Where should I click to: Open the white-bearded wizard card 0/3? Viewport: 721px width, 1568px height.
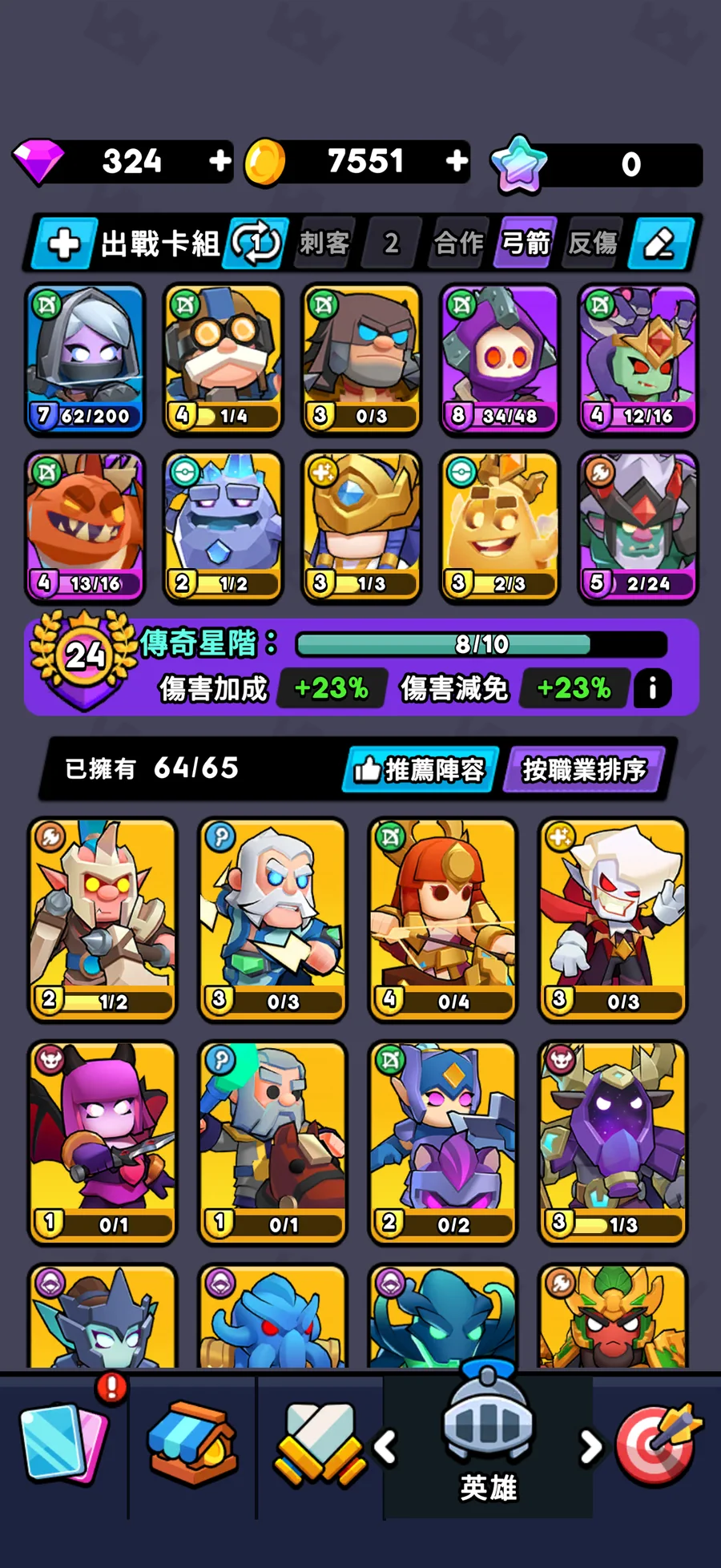(x=272, y=918)
